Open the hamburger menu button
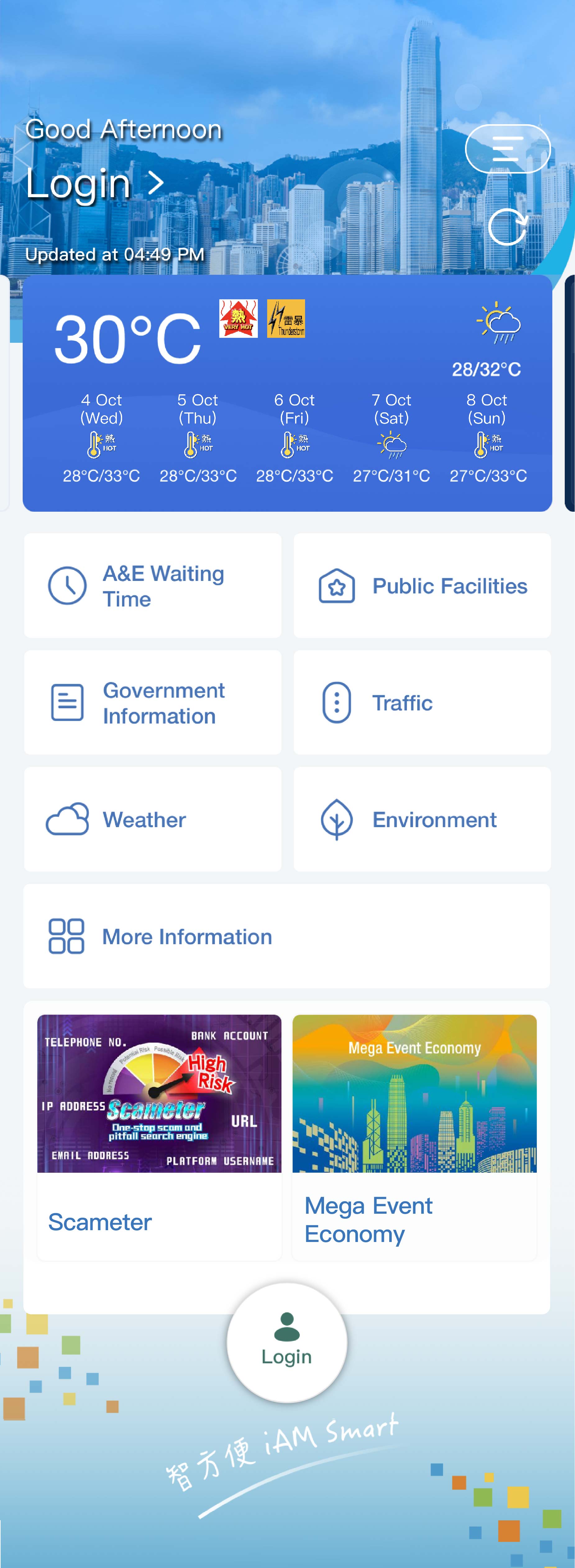The image size is (575, 1568). pyautogui.click(x=507, y=149)
